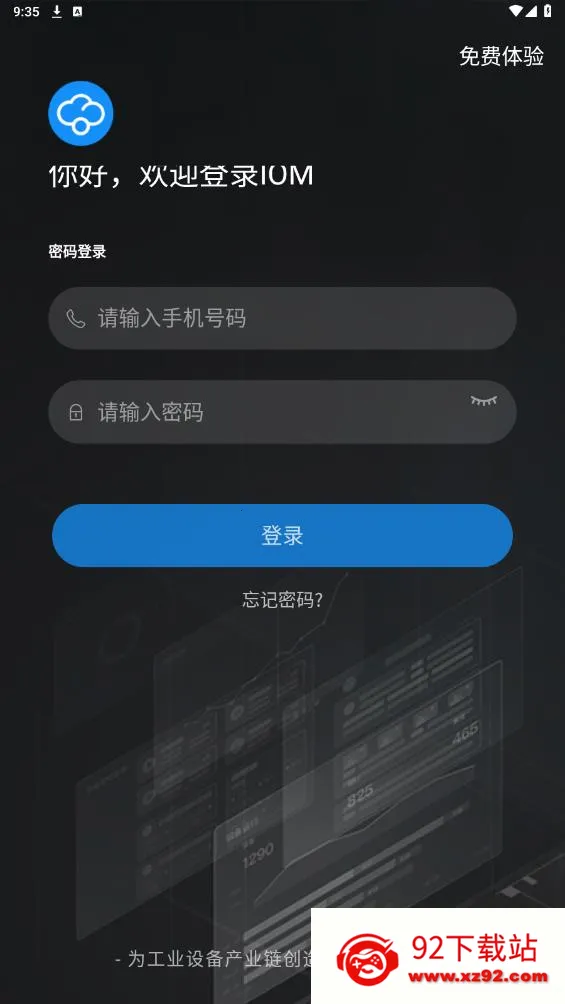565x1004 pixels.
Task: Toggle password visibility eye icon
Action: (484, 401)
